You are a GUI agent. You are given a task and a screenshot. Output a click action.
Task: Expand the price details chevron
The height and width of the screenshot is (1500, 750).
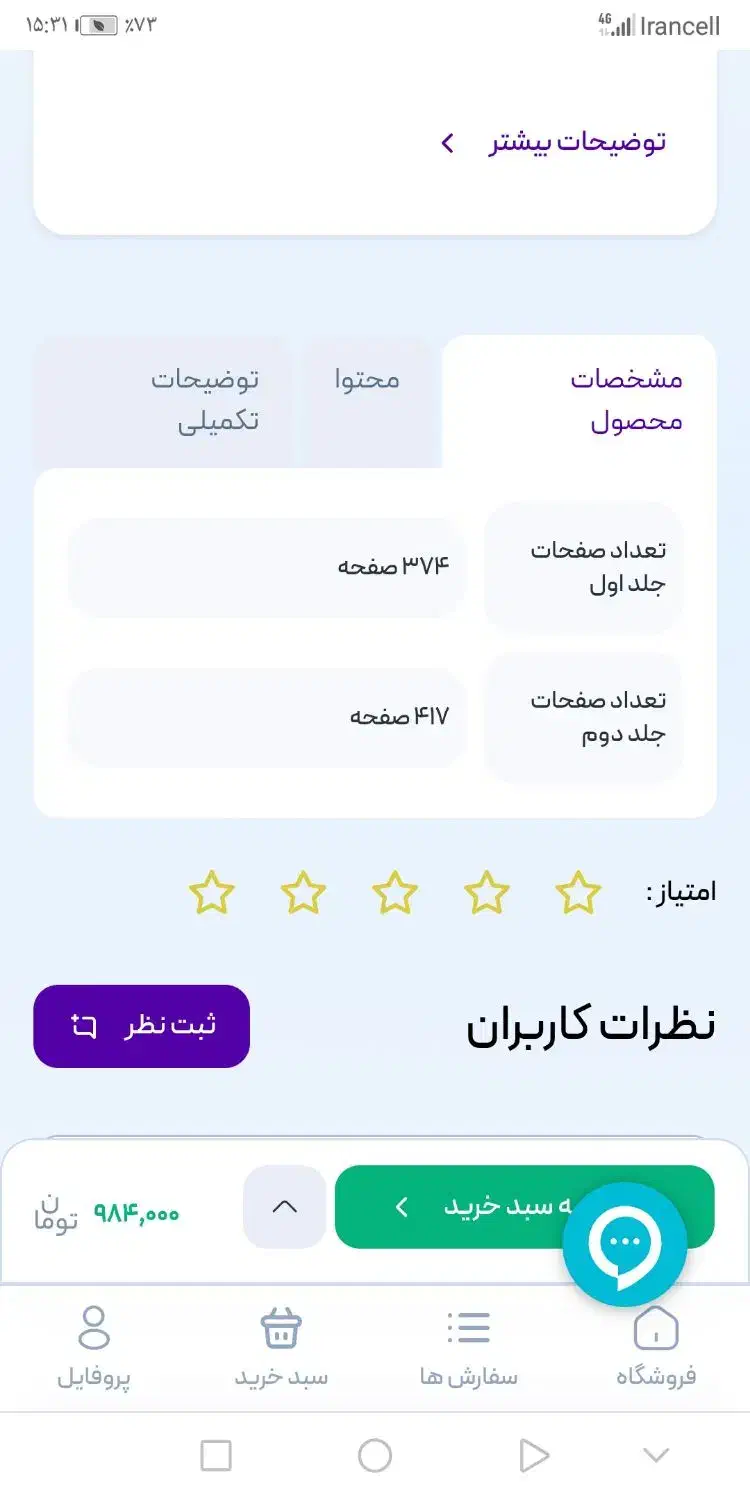(x=284, y=1207)
